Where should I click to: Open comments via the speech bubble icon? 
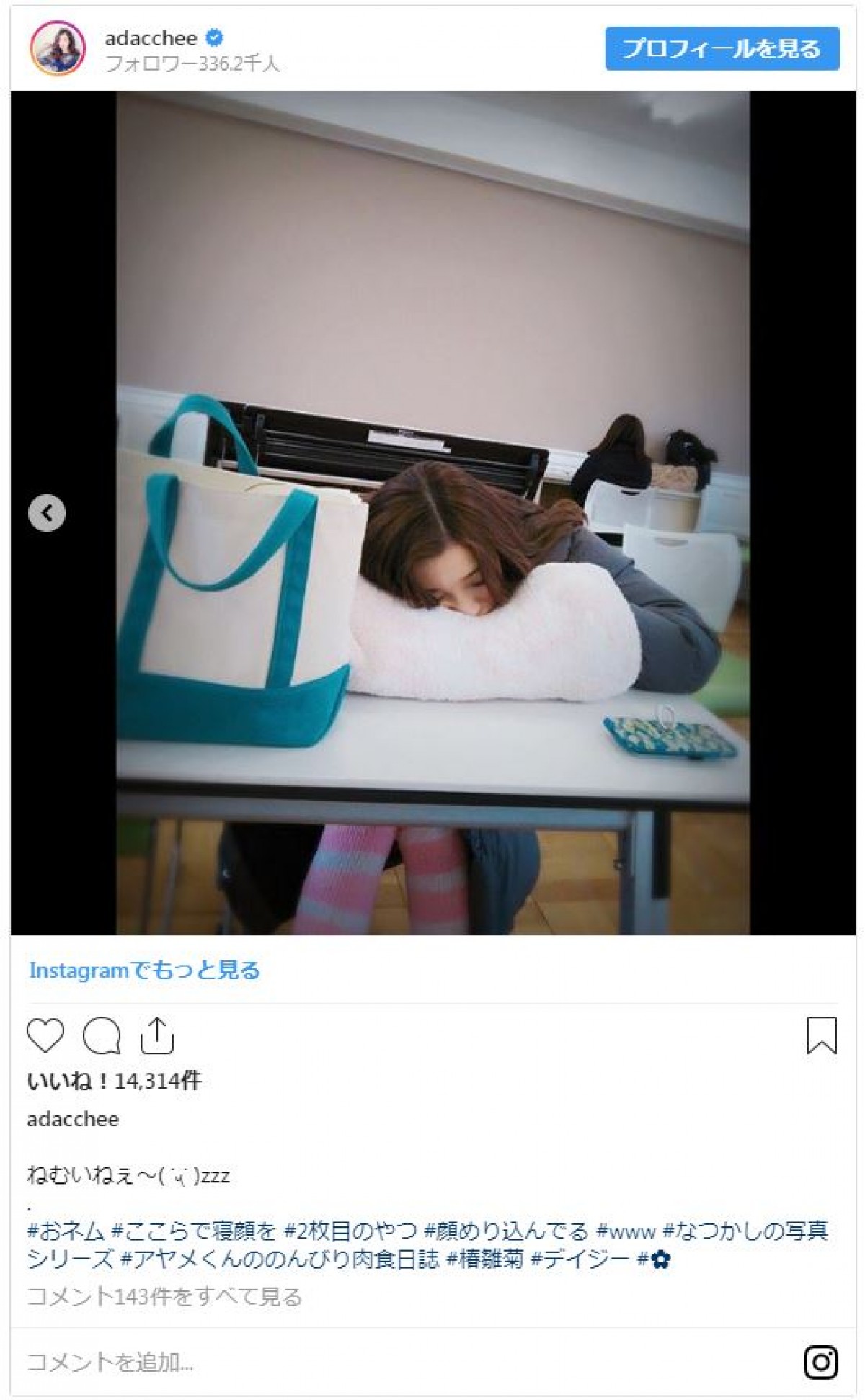[102, 1035]
